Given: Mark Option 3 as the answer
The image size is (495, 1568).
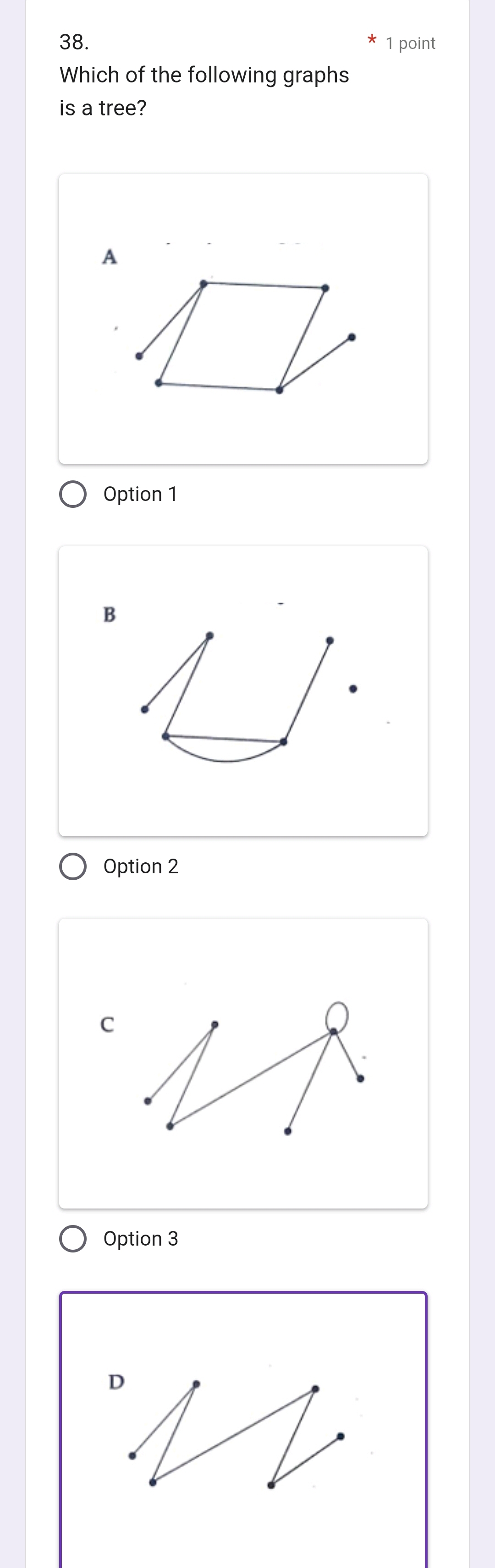Looking at the screenshot, I should (x=73, y=1239).
